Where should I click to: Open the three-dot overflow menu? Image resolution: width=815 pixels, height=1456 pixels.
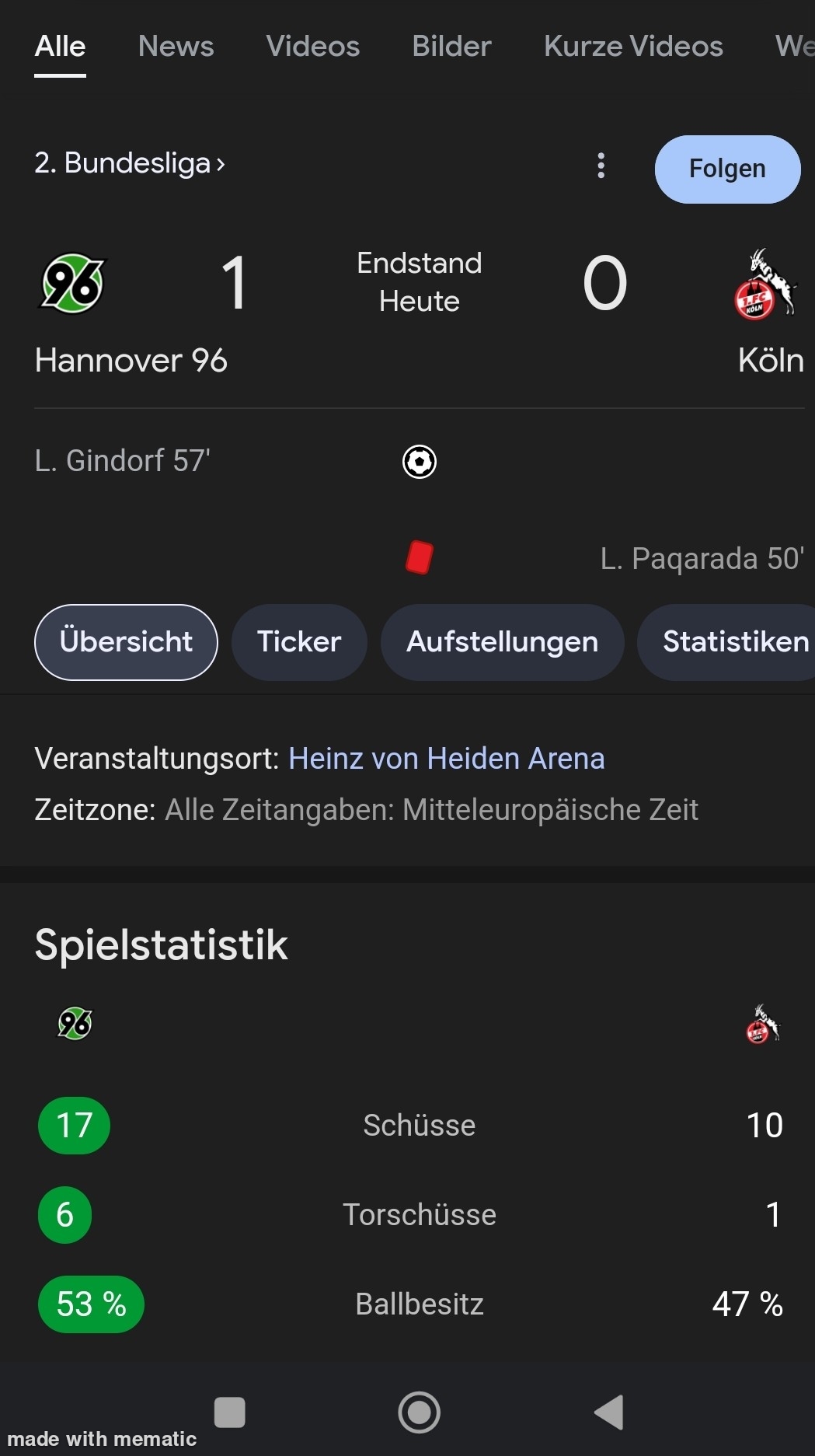601,166
